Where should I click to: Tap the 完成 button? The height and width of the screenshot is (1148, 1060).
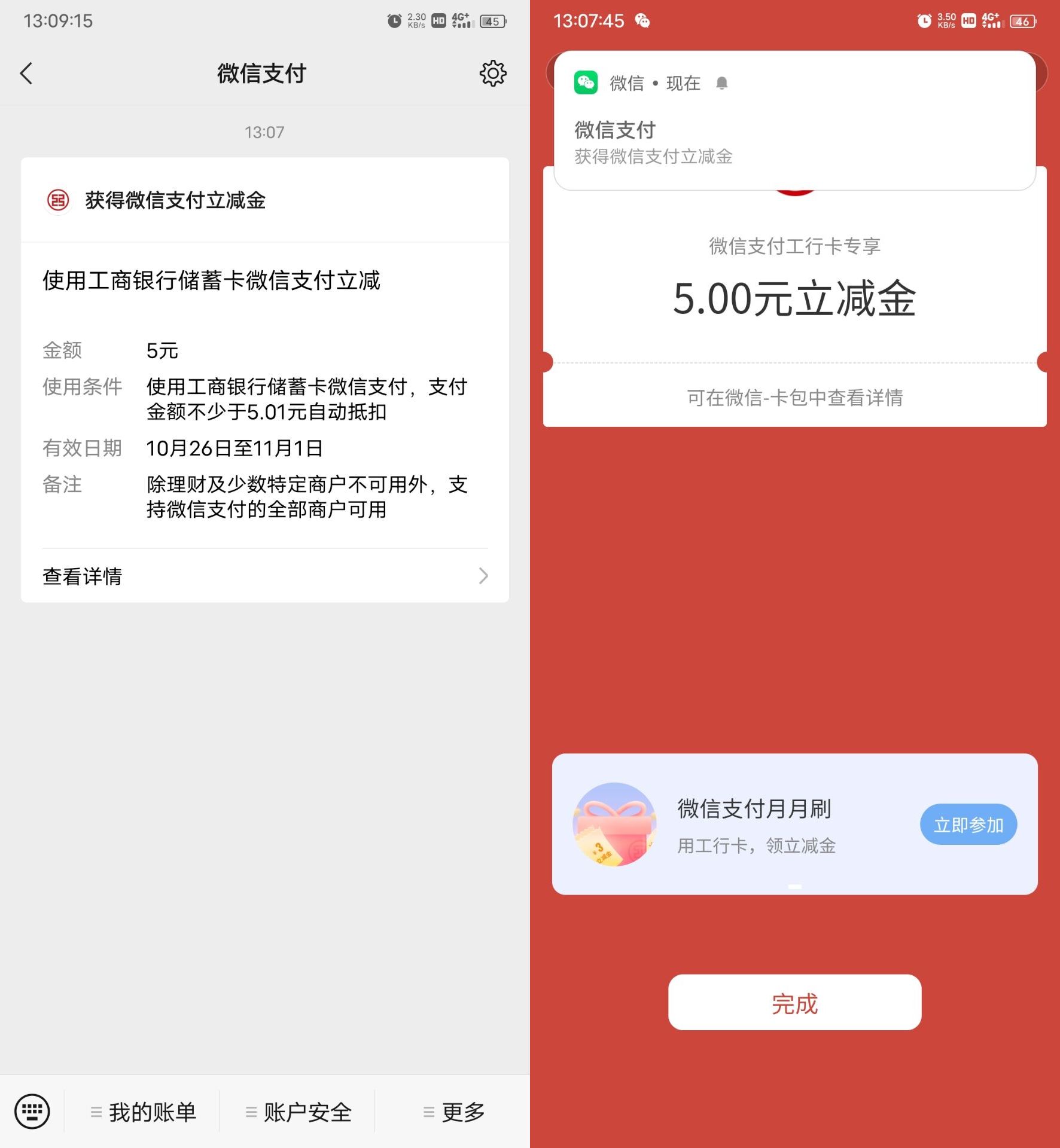click(794, 1004)
